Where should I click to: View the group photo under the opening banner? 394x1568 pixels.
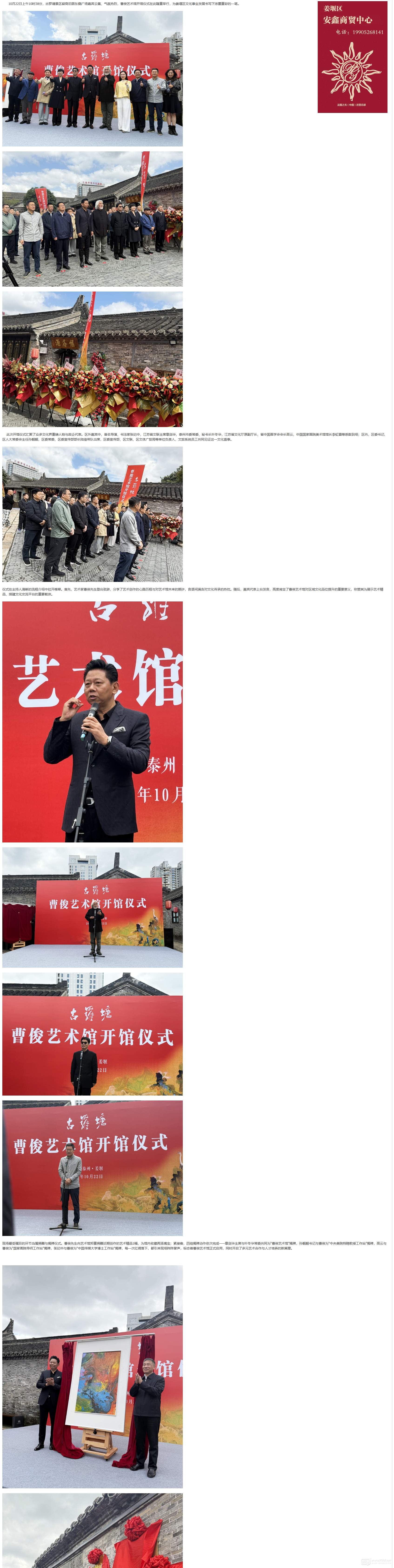92,78
